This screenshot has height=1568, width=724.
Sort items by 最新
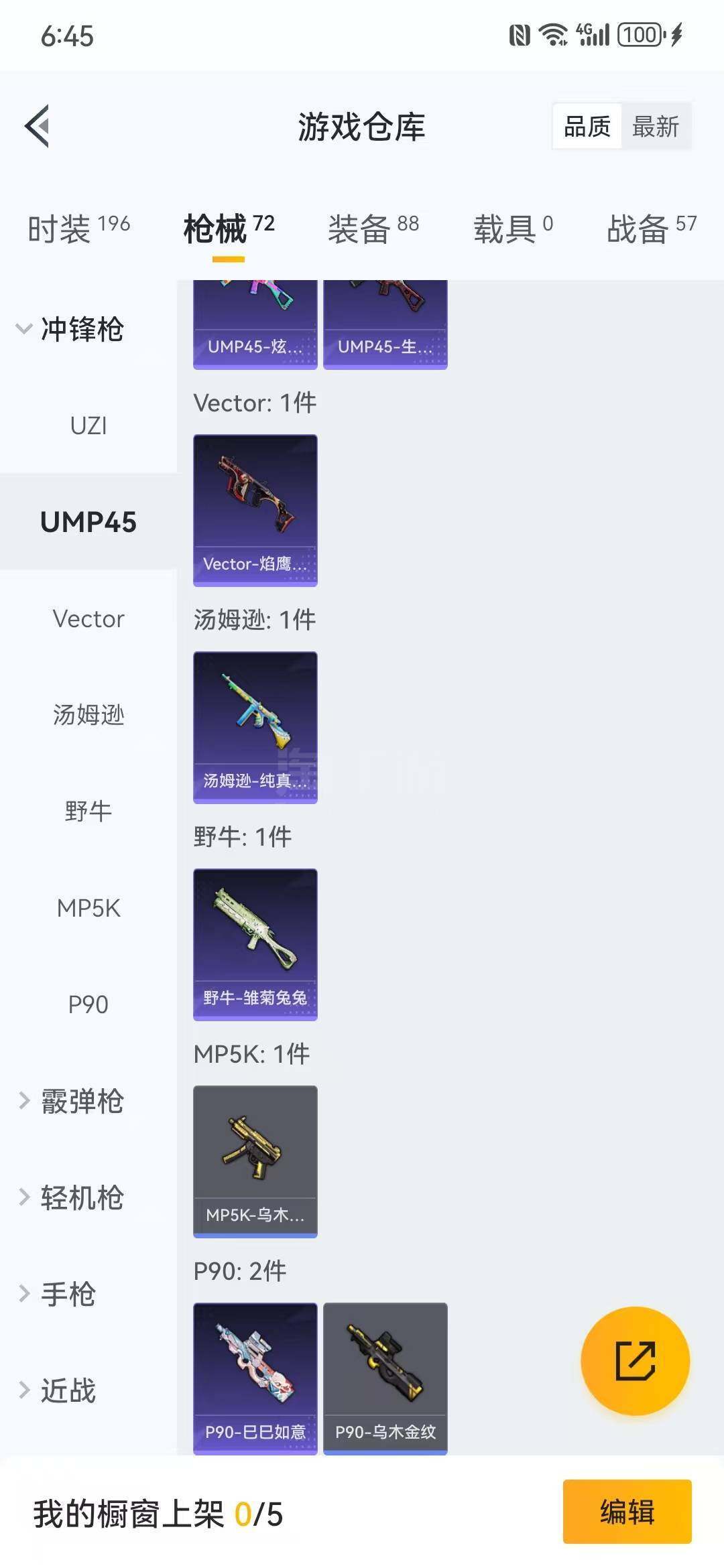[655, 126]
